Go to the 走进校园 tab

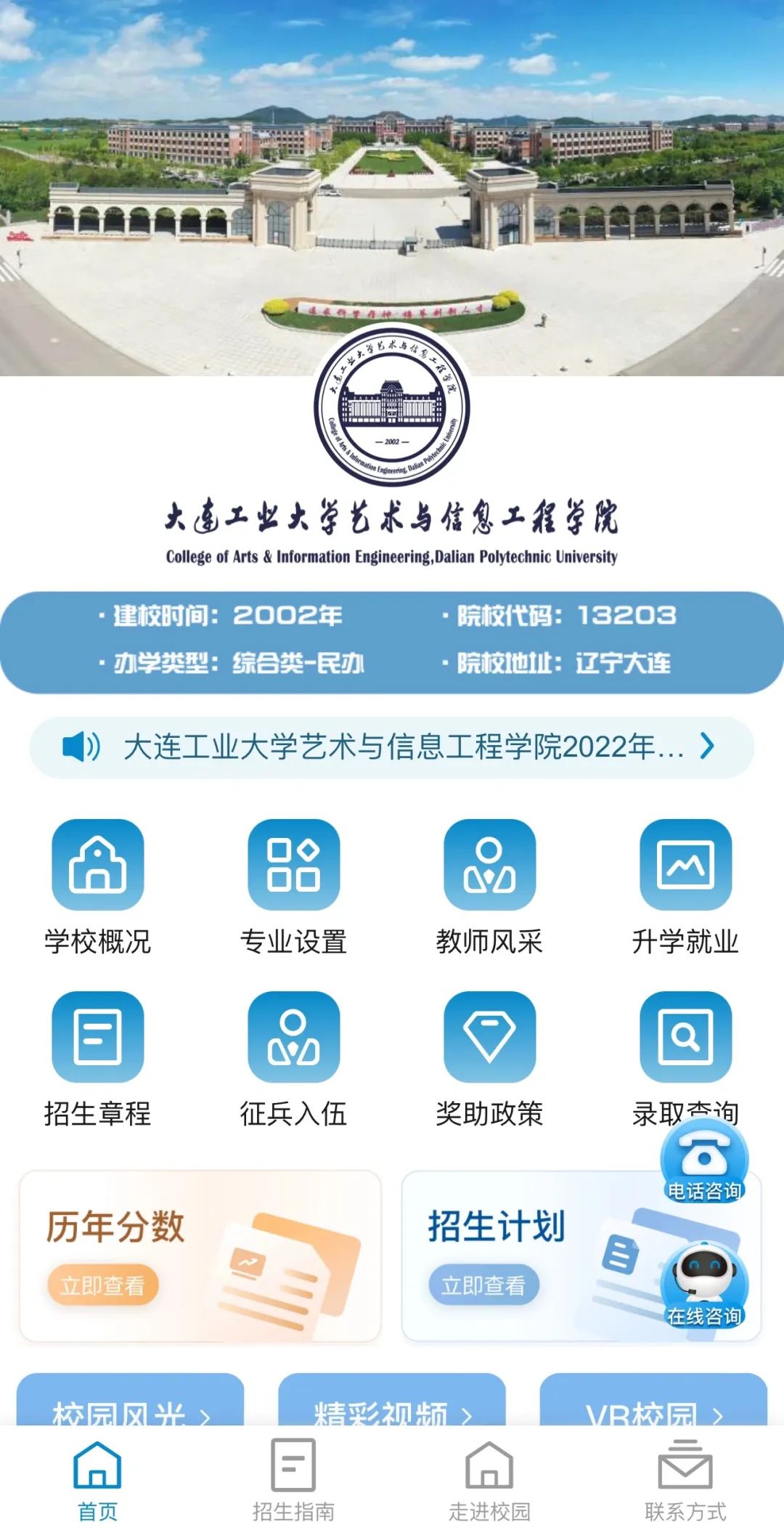(x=490, y=1480)
